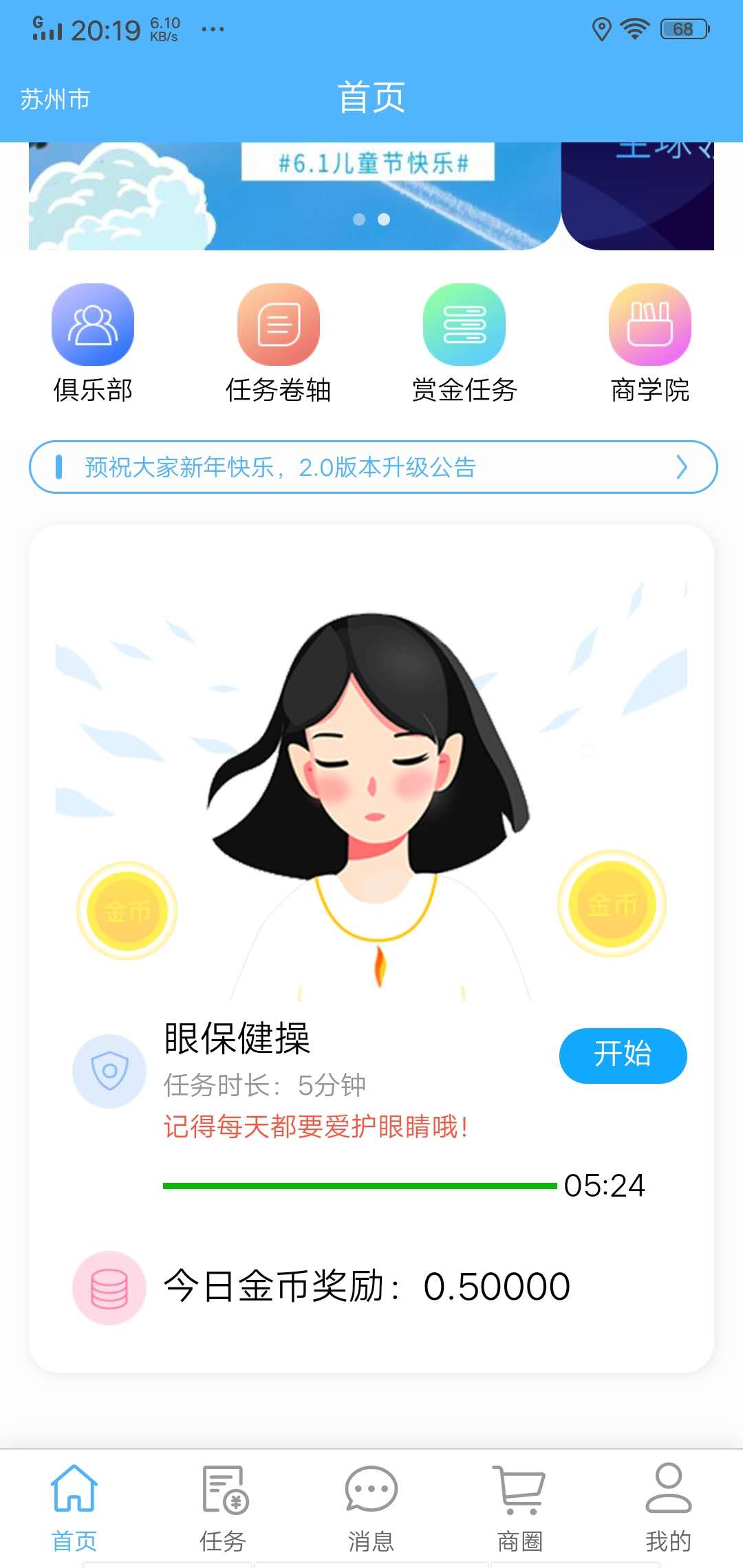
Task: Select the first carousel indicator dot
Action: [360, 220]
